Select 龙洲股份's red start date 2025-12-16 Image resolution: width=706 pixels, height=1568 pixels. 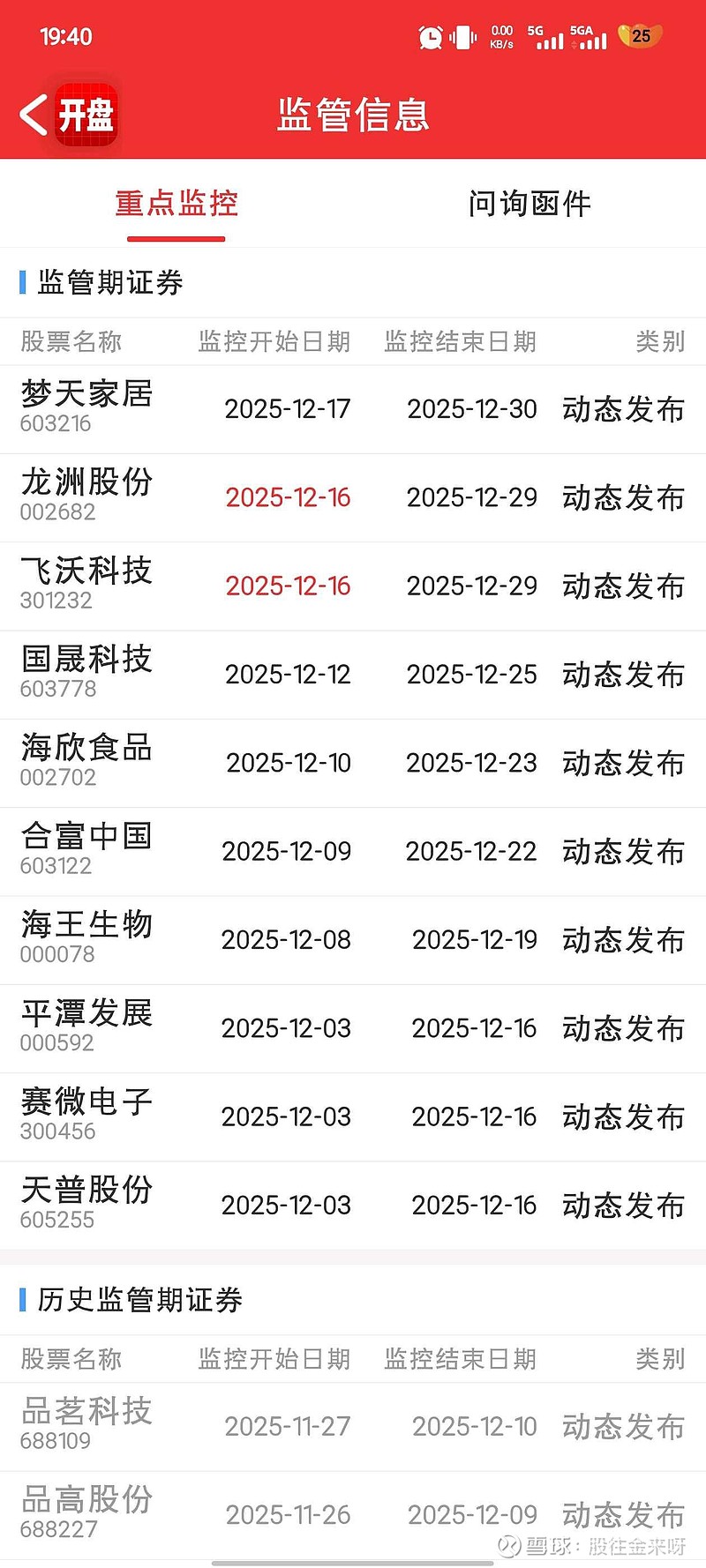pyautogui.click(x=289, y=497)
